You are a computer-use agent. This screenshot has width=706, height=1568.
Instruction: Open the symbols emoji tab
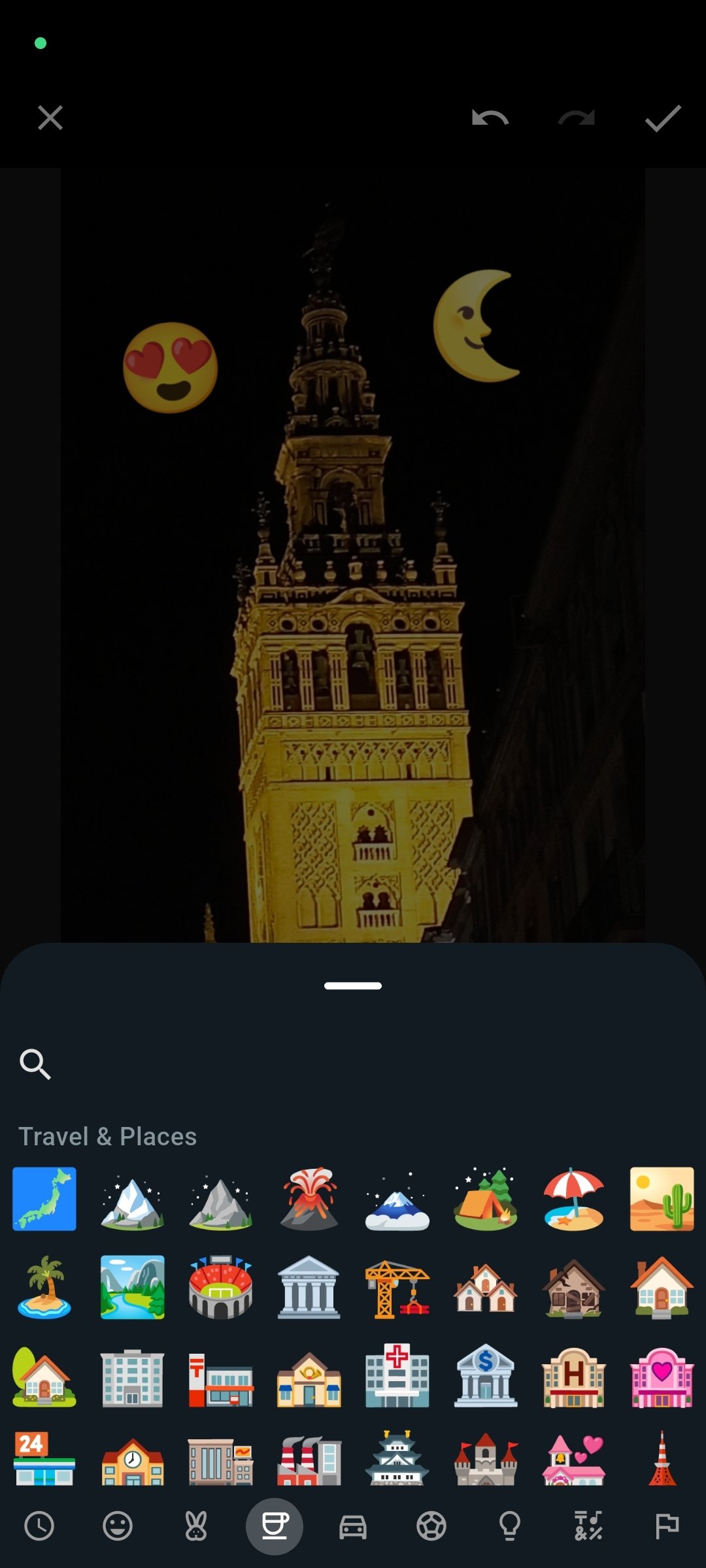pyautogui.click(x=588, y=1527)
